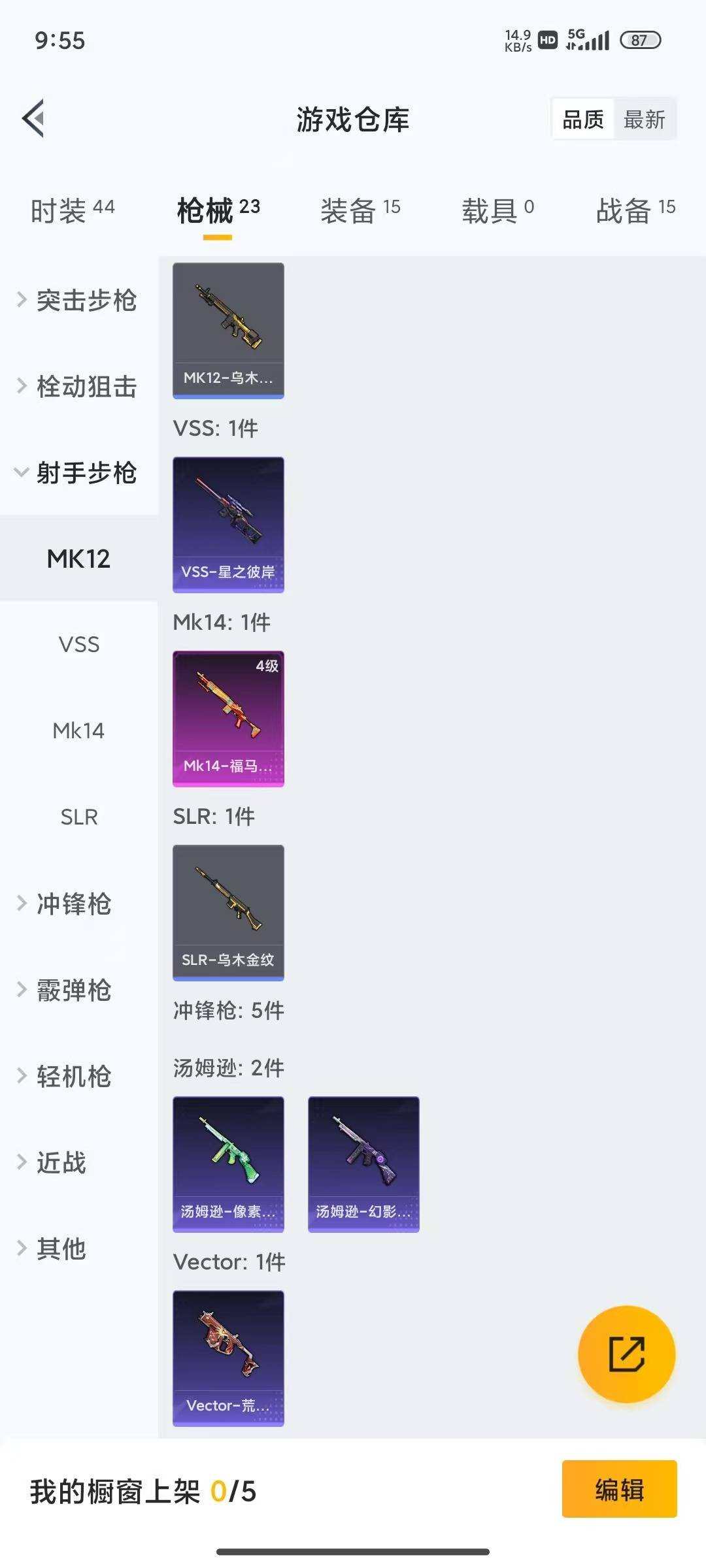Select Mk14 in the sidebar

(x=78, y=731)
